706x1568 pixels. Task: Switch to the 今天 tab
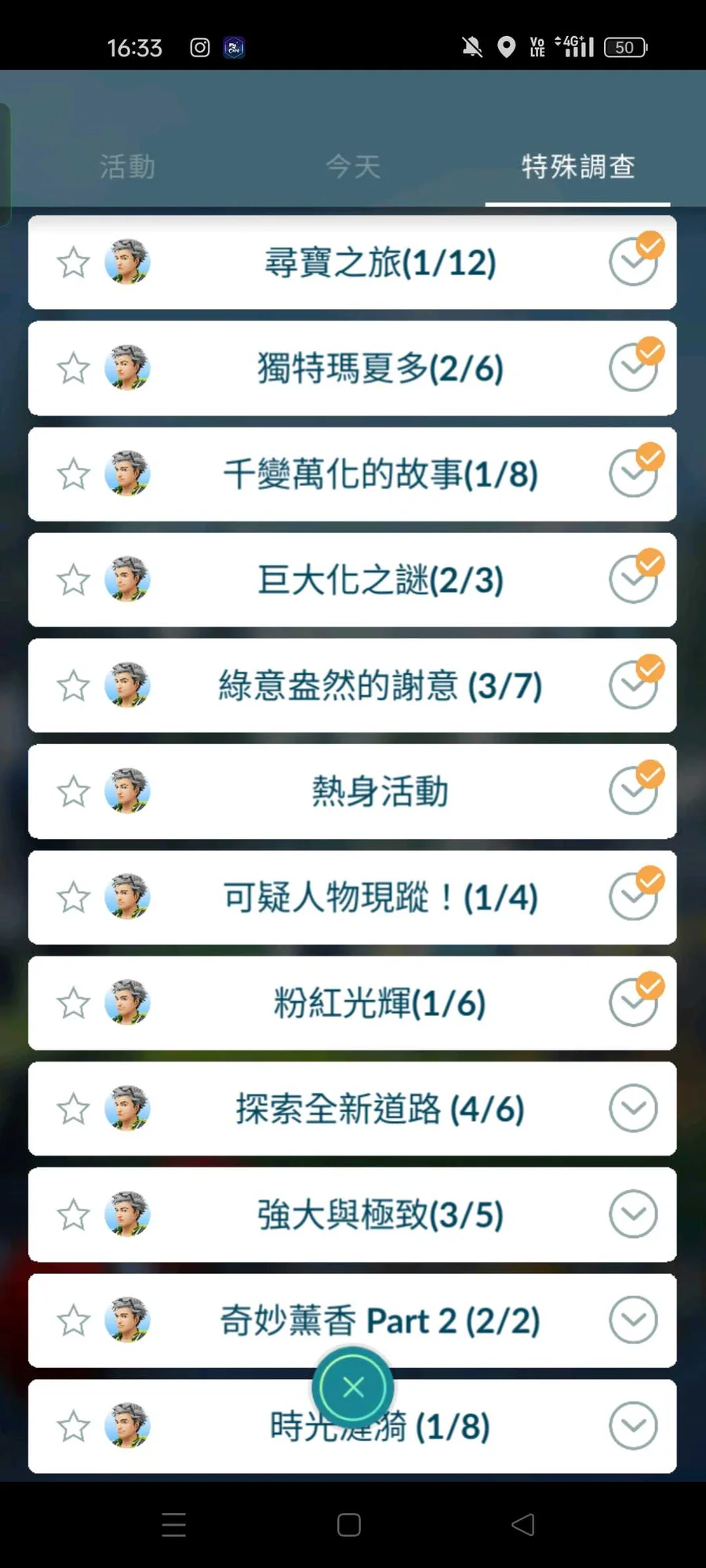[353, 166]
